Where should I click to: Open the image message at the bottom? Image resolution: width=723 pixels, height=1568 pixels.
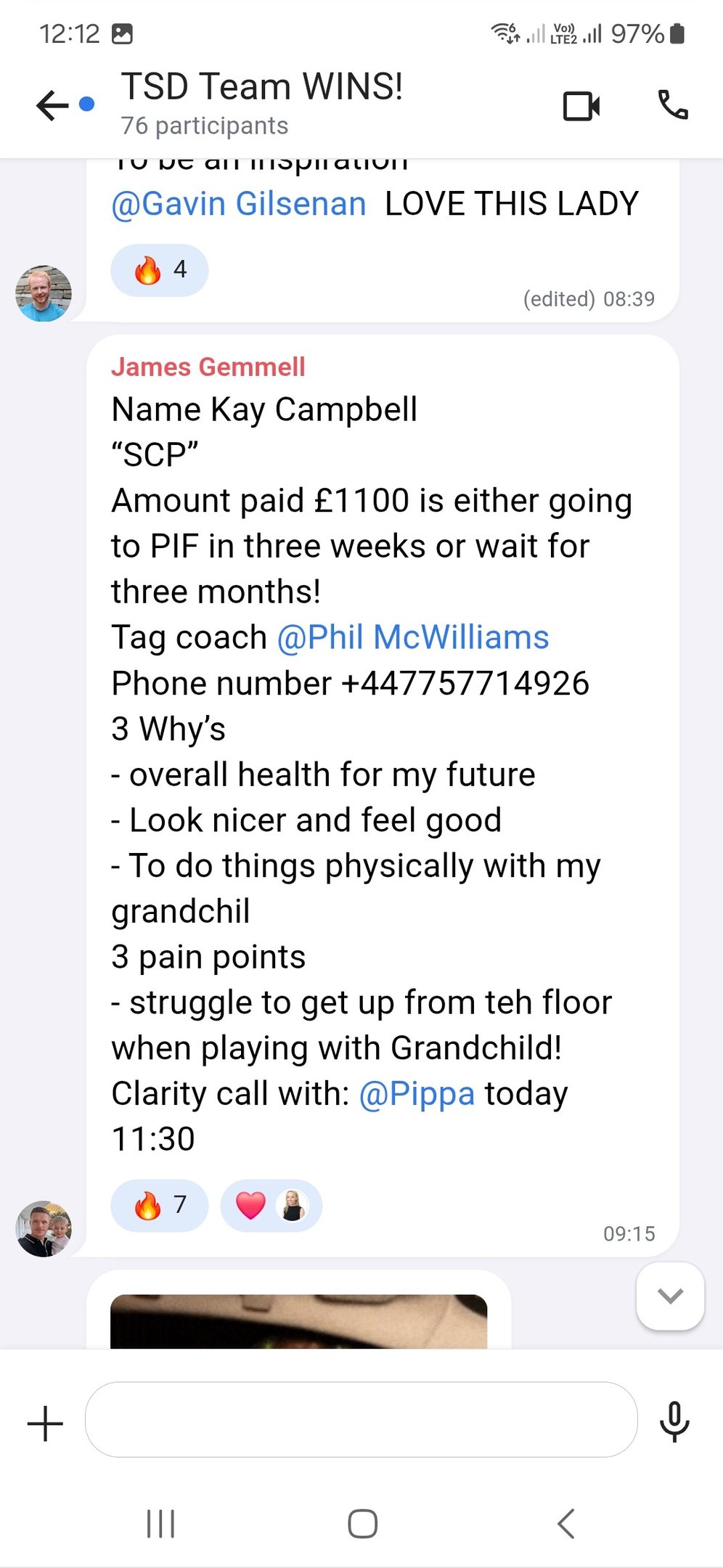pos(298,1321)
